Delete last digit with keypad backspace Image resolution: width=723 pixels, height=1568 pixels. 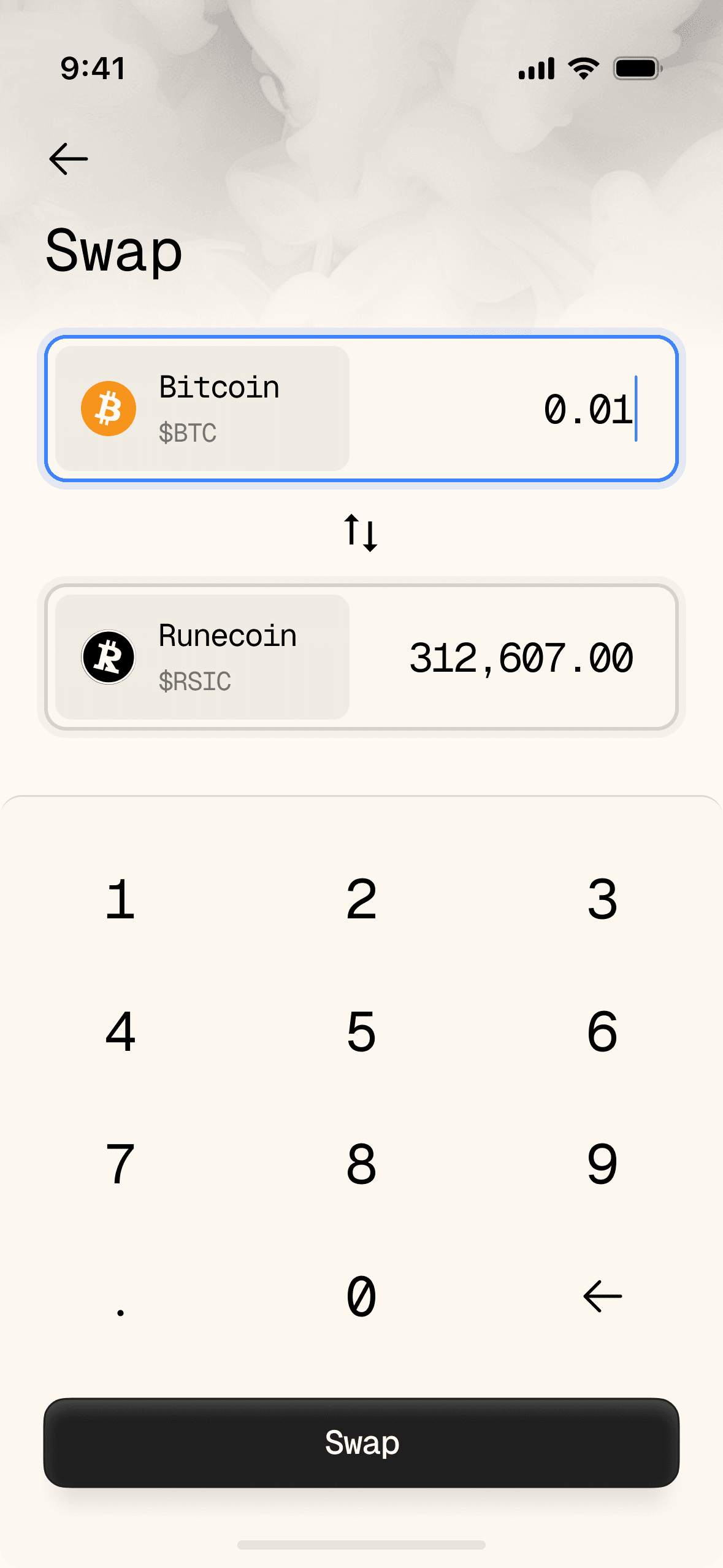[x=602, y=1296]
